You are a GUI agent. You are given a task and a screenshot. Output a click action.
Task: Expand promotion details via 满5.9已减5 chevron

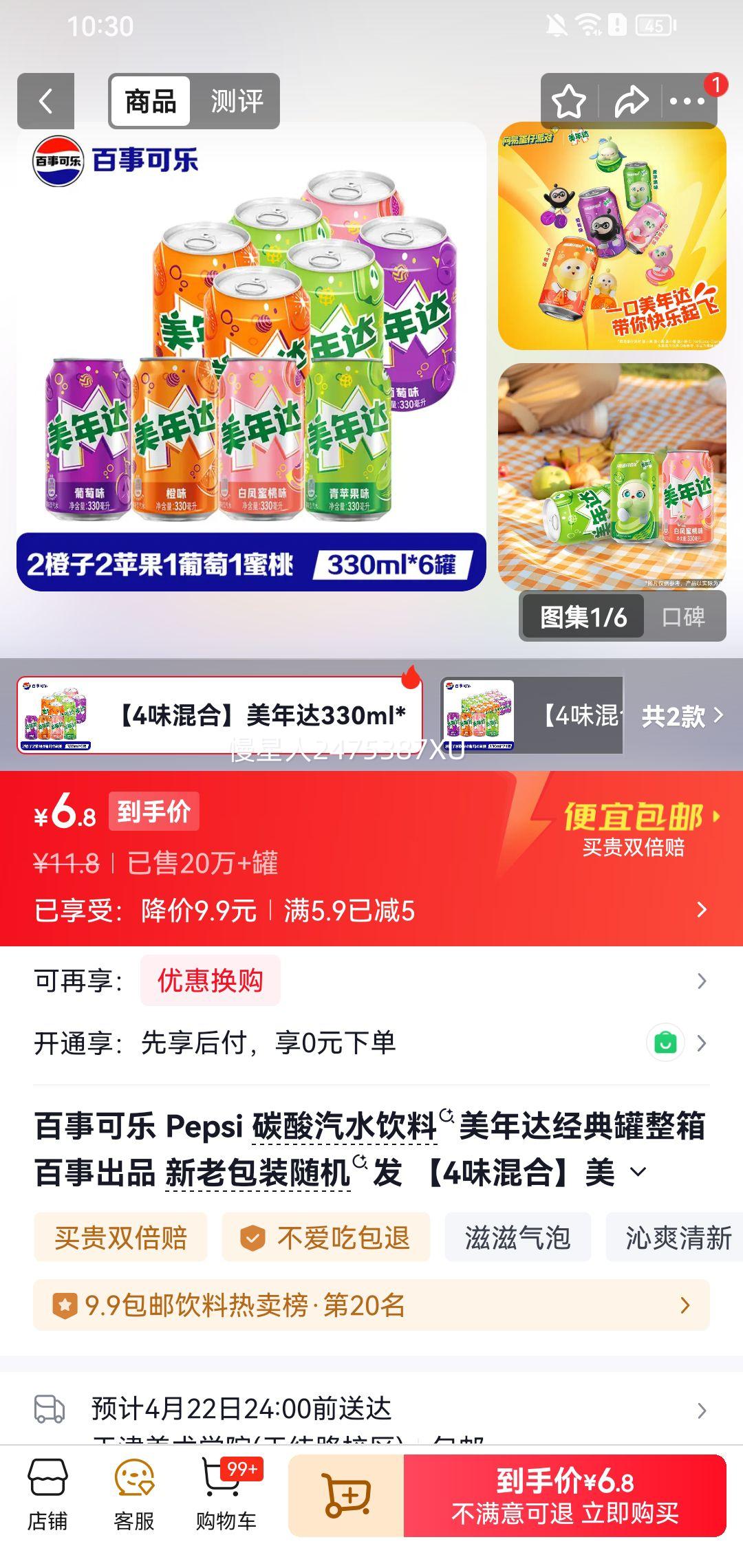702,908
